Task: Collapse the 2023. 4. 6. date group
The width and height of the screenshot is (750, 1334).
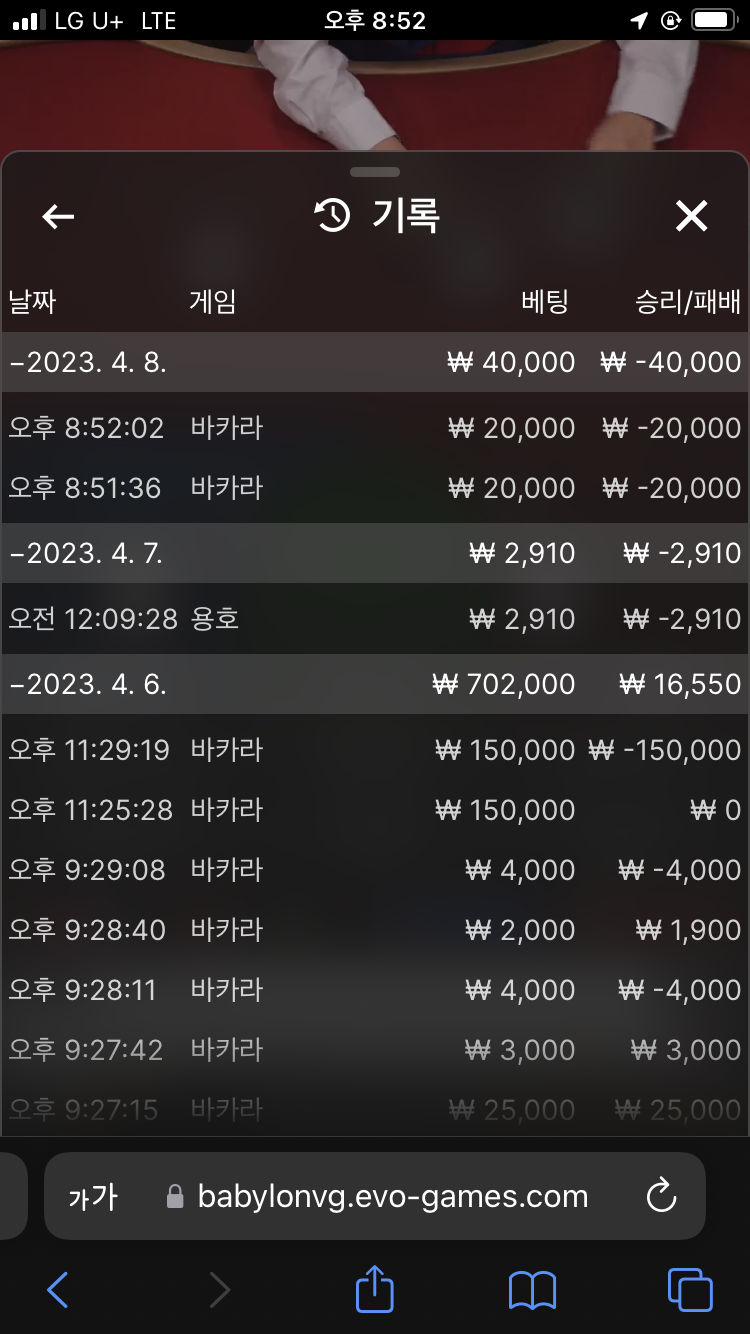Action: (x=375, y=684)
